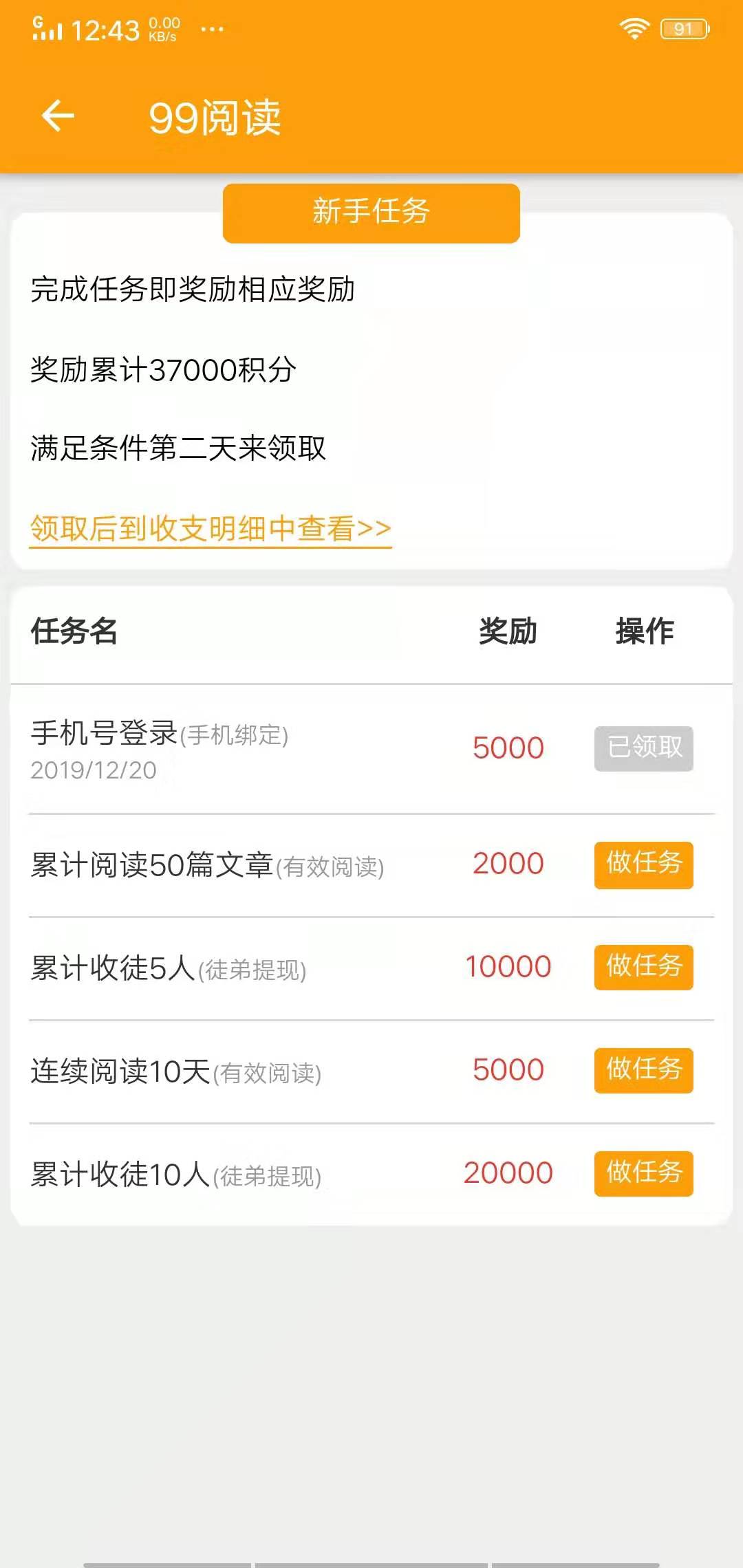The width and height of the screenshot is (743, 1568).
Task: Tap the 操作 column header
Action: 644,633
